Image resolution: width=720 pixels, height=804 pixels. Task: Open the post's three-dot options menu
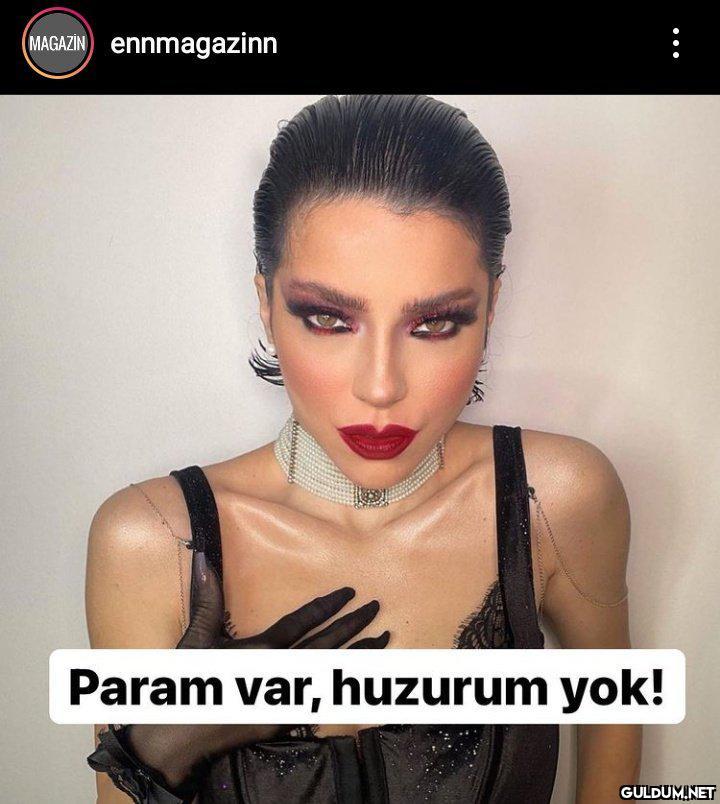pyautogui.click(x=676, y=43)
